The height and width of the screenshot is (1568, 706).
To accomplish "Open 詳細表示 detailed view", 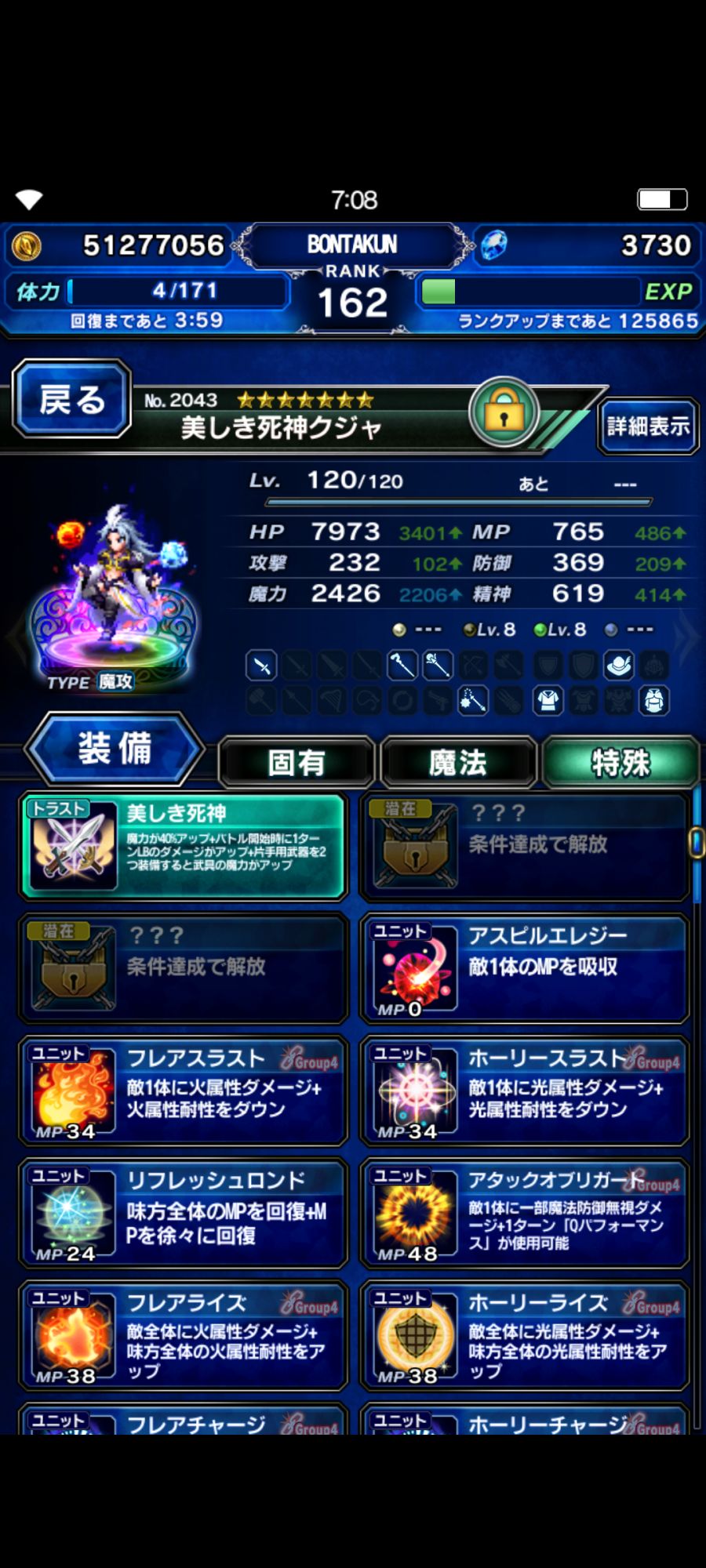I will click(x=648, y=426).
